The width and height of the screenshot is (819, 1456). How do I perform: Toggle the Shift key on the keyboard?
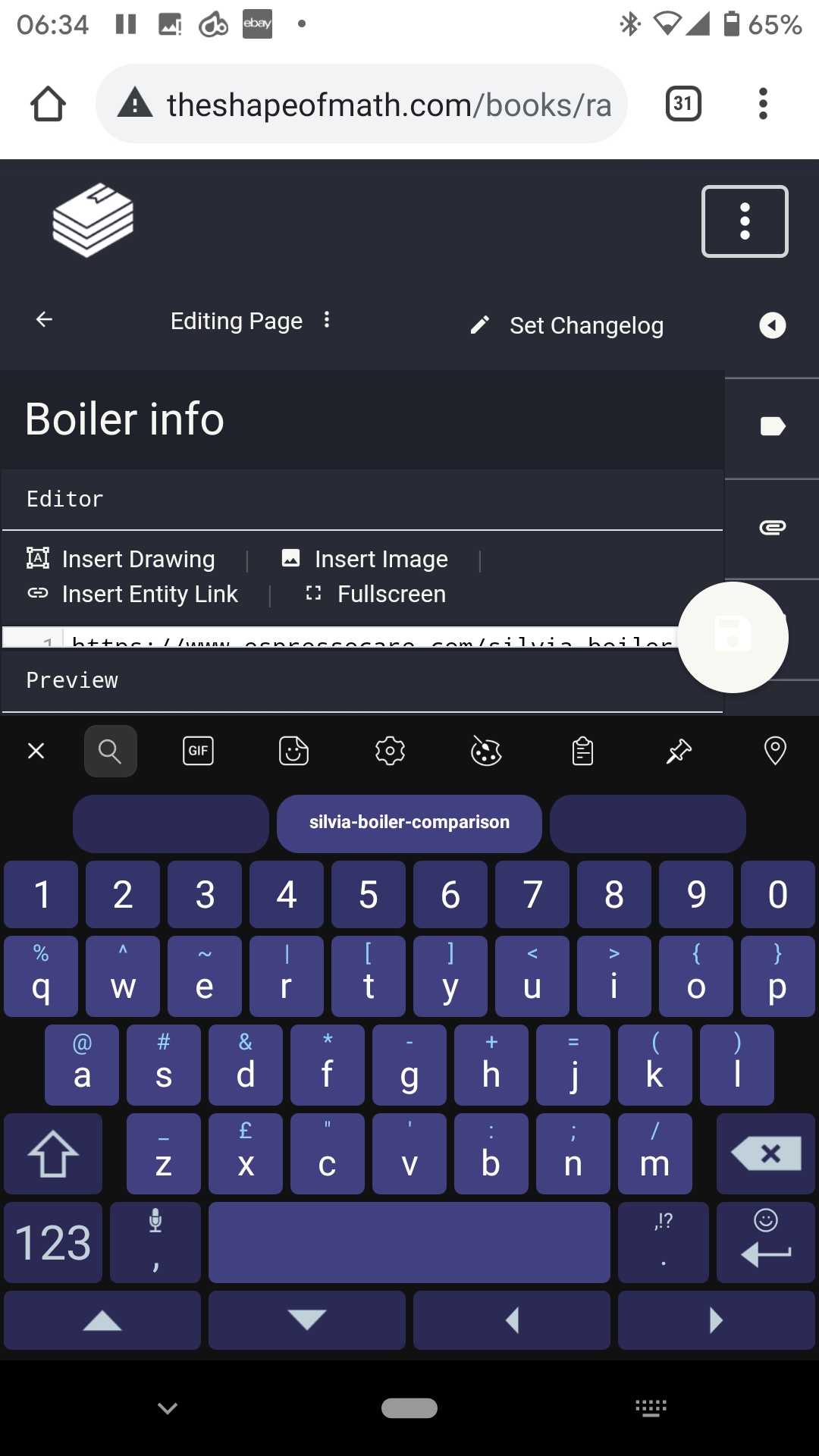[52, 1153]
